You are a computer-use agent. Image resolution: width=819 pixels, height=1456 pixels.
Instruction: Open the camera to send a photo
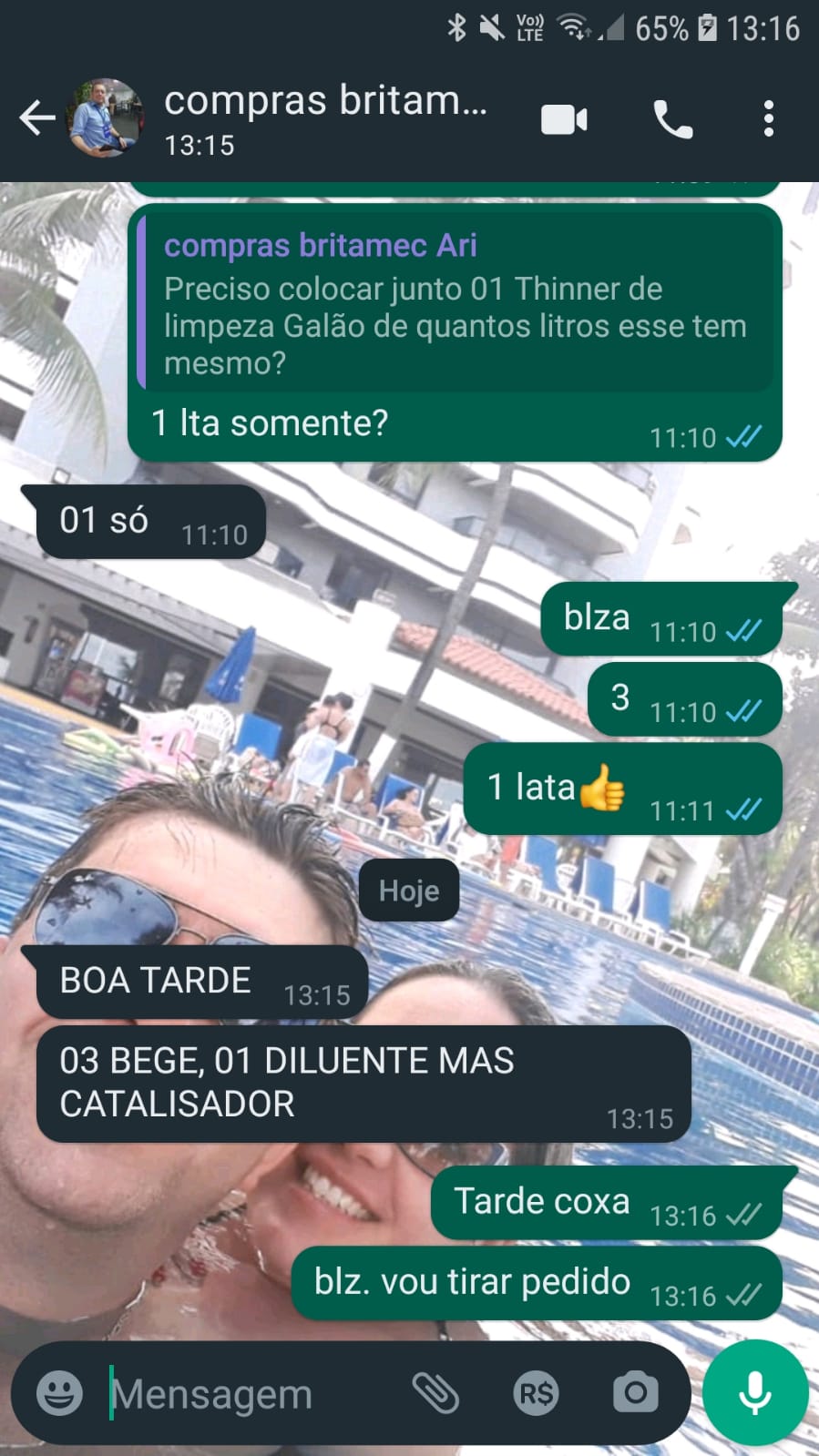[635, 1392]
